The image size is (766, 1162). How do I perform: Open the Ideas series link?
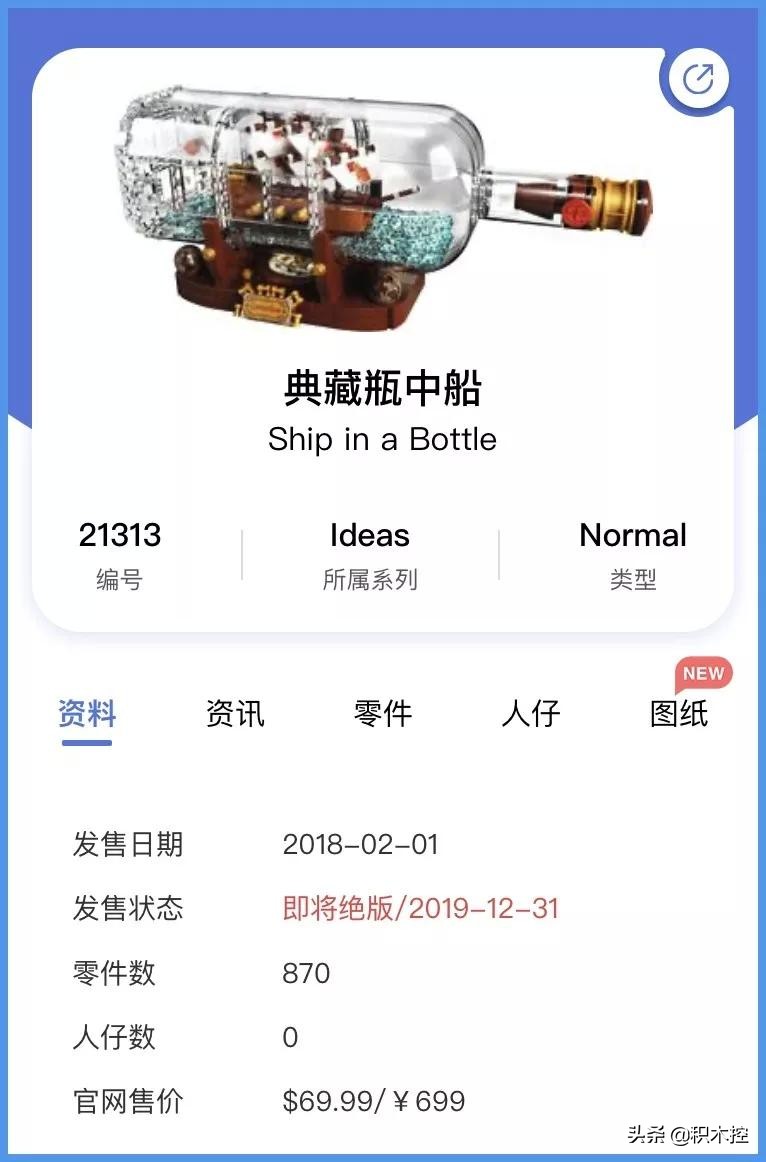pyautogui.click(x=369, y=536)
